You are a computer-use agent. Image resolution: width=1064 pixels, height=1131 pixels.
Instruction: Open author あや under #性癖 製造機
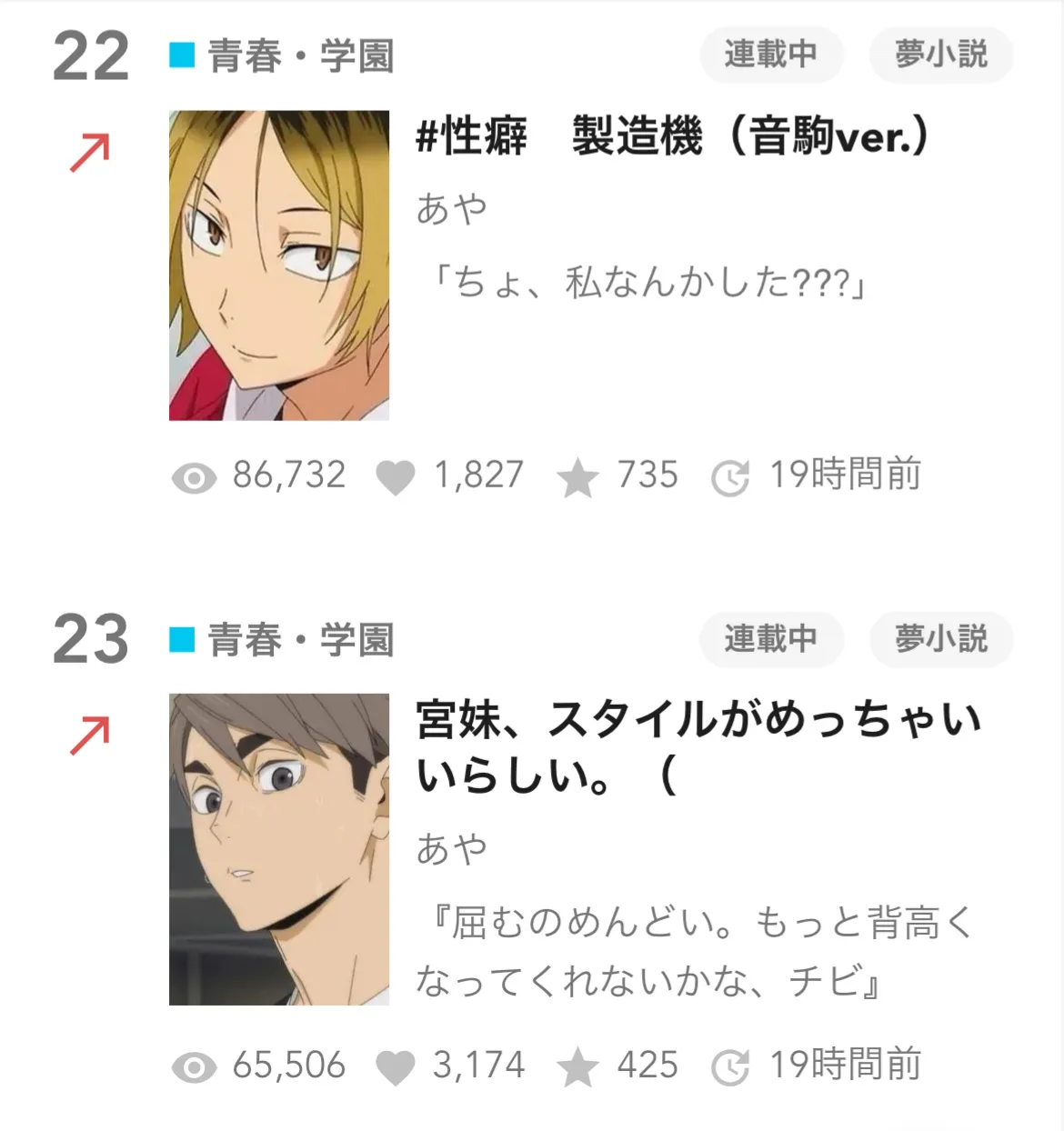click(x=452, y=209)
